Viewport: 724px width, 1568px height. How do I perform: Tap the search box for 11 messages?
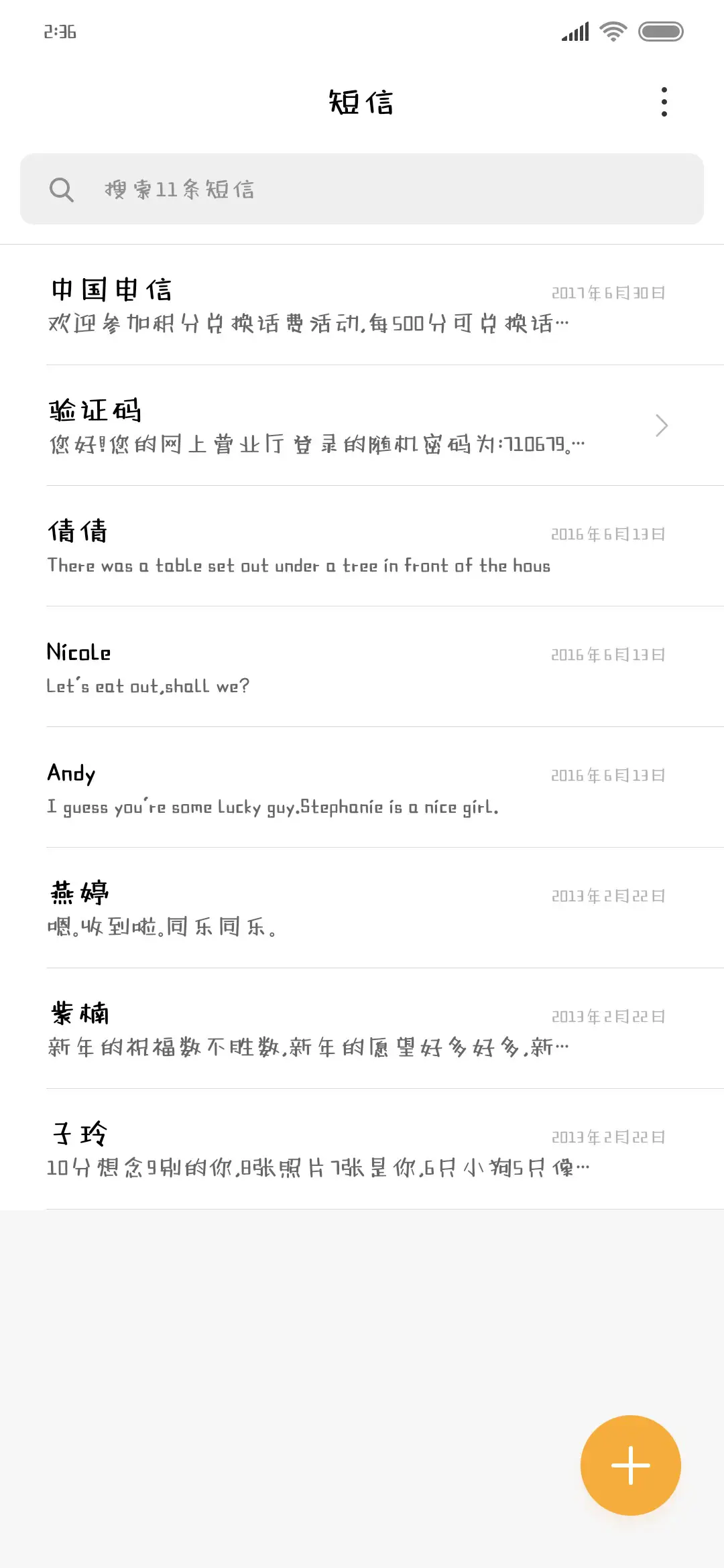362,189
